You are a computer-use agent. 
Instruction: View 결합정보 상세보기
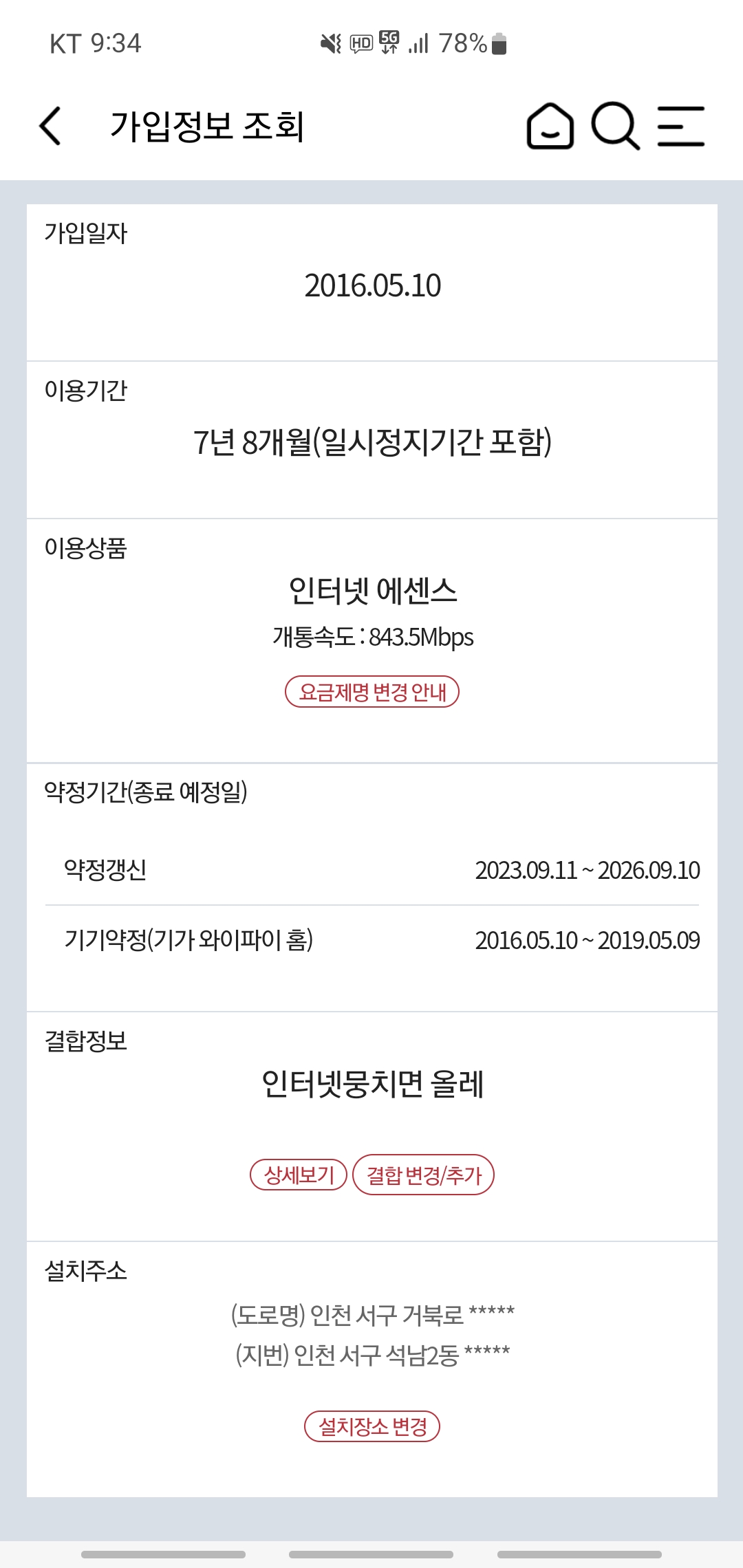coord(299,1175)
